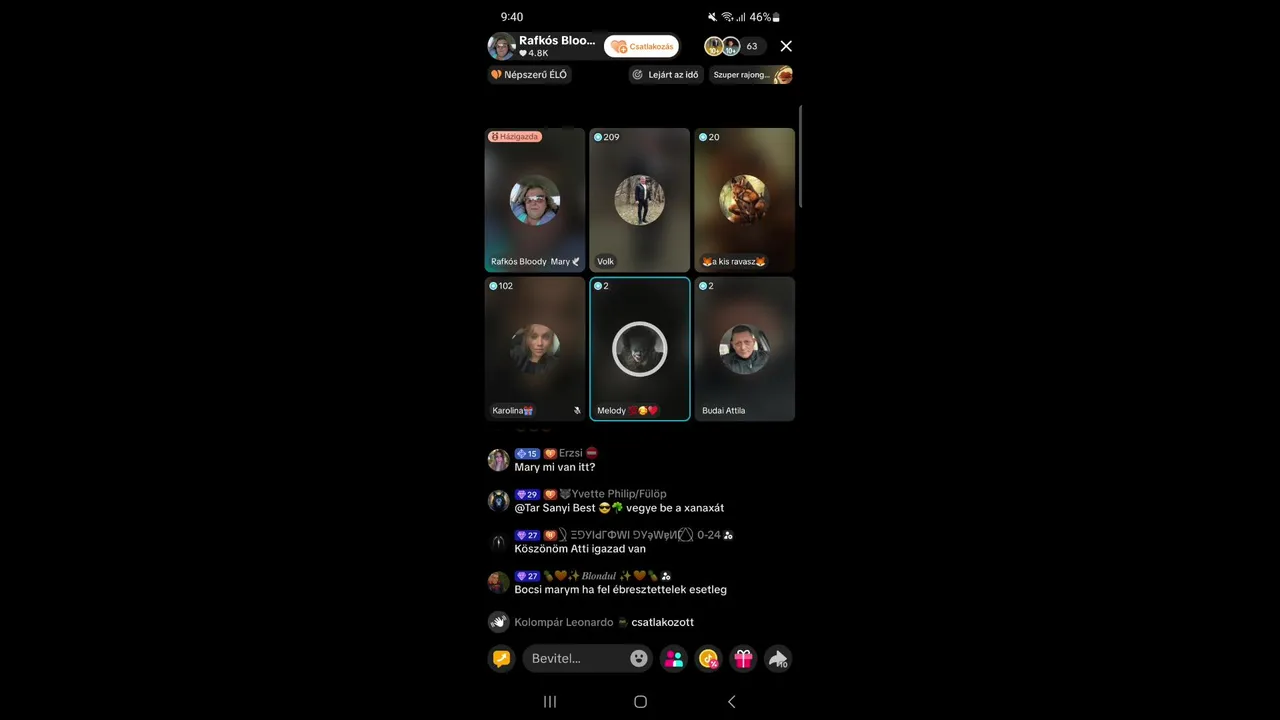
Task: Go back with the system back button
Action: (x=731, y=702)
